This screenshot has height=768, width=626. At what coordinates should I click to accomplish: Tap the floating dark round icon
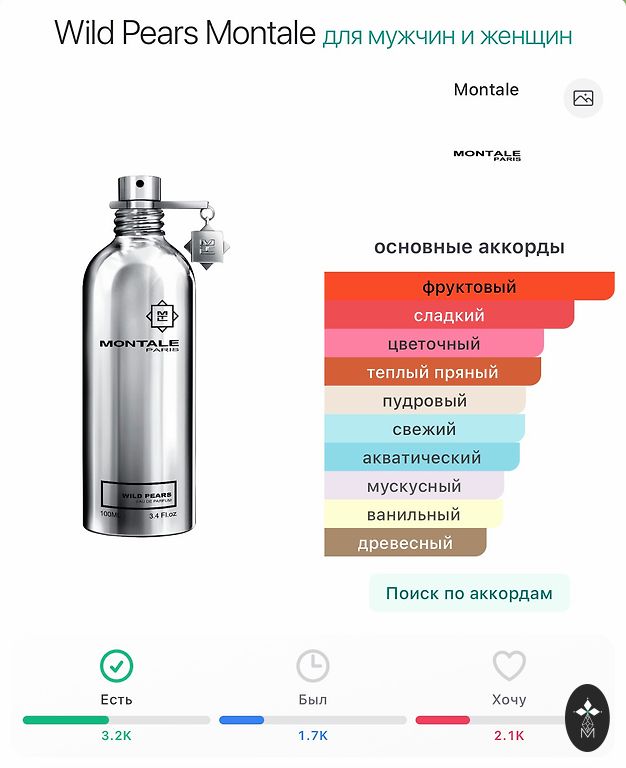click(x=587, y=714)
